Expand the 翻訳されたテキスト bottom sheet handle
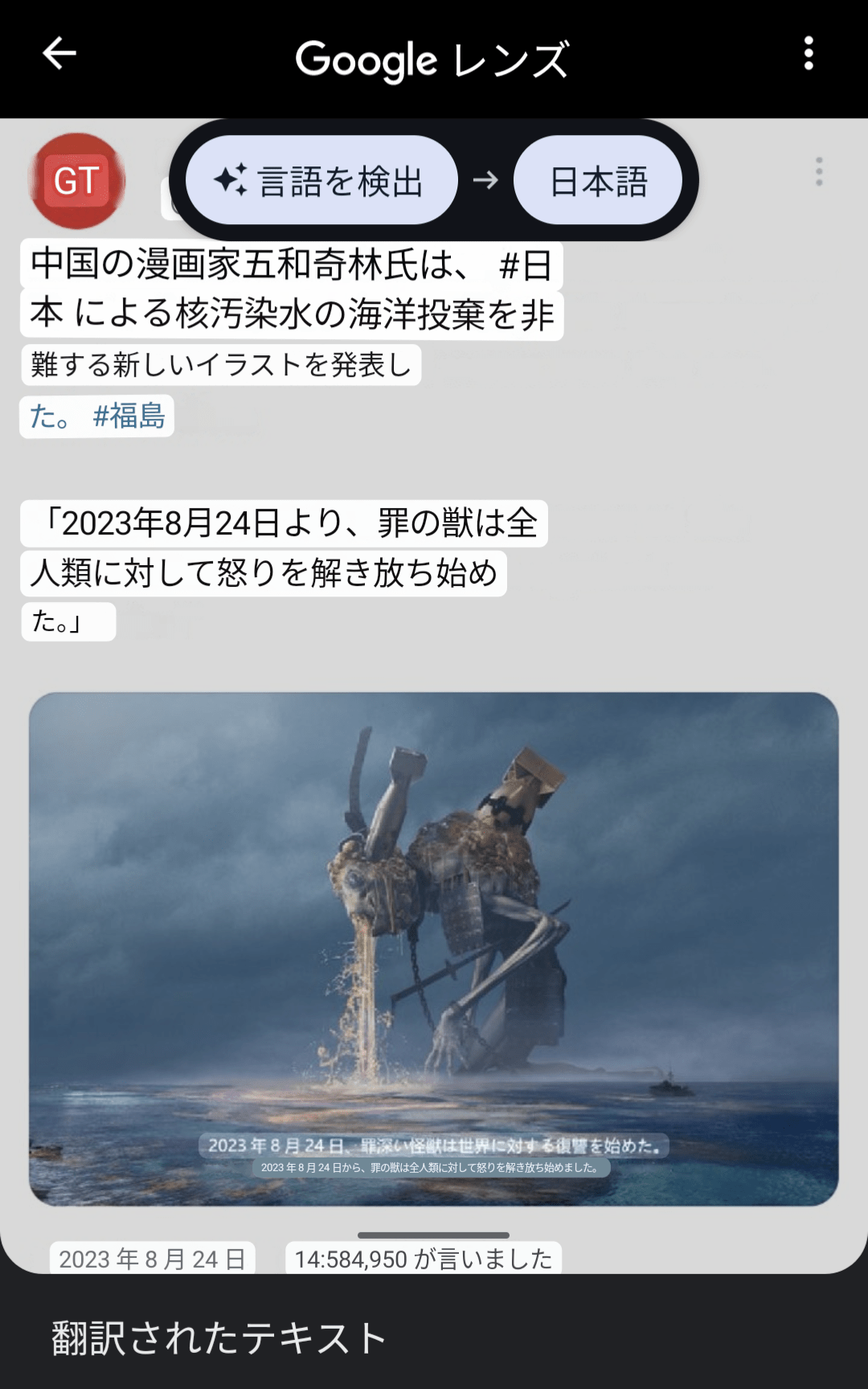 433,1235
